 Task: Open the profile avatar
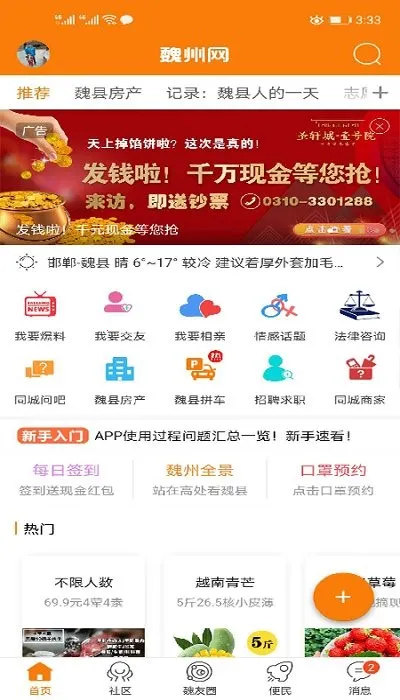point(33,54)
